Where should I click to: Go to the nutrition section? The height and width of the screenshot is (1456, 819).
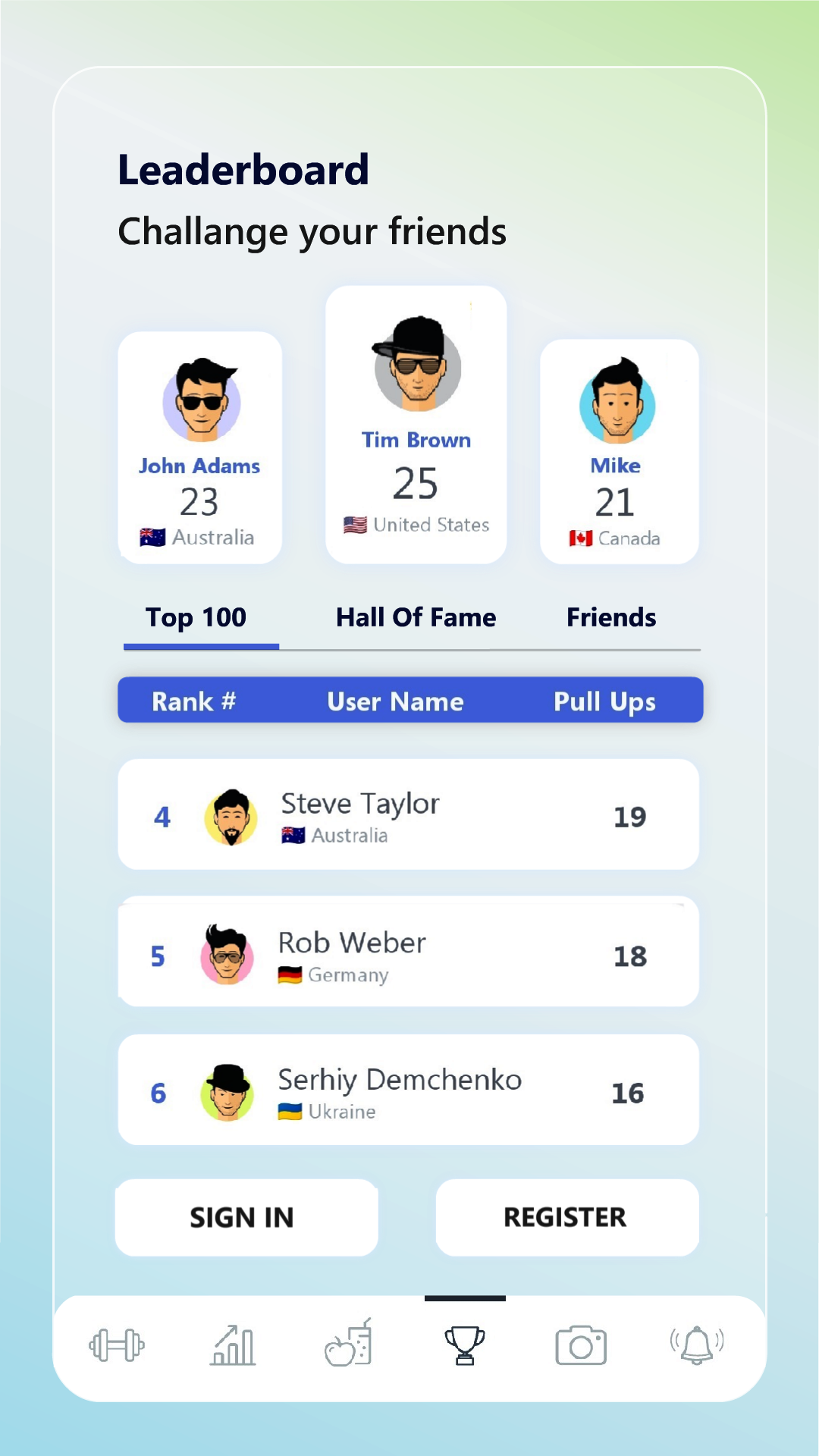pyautogui.click(x=349, y=1344)
